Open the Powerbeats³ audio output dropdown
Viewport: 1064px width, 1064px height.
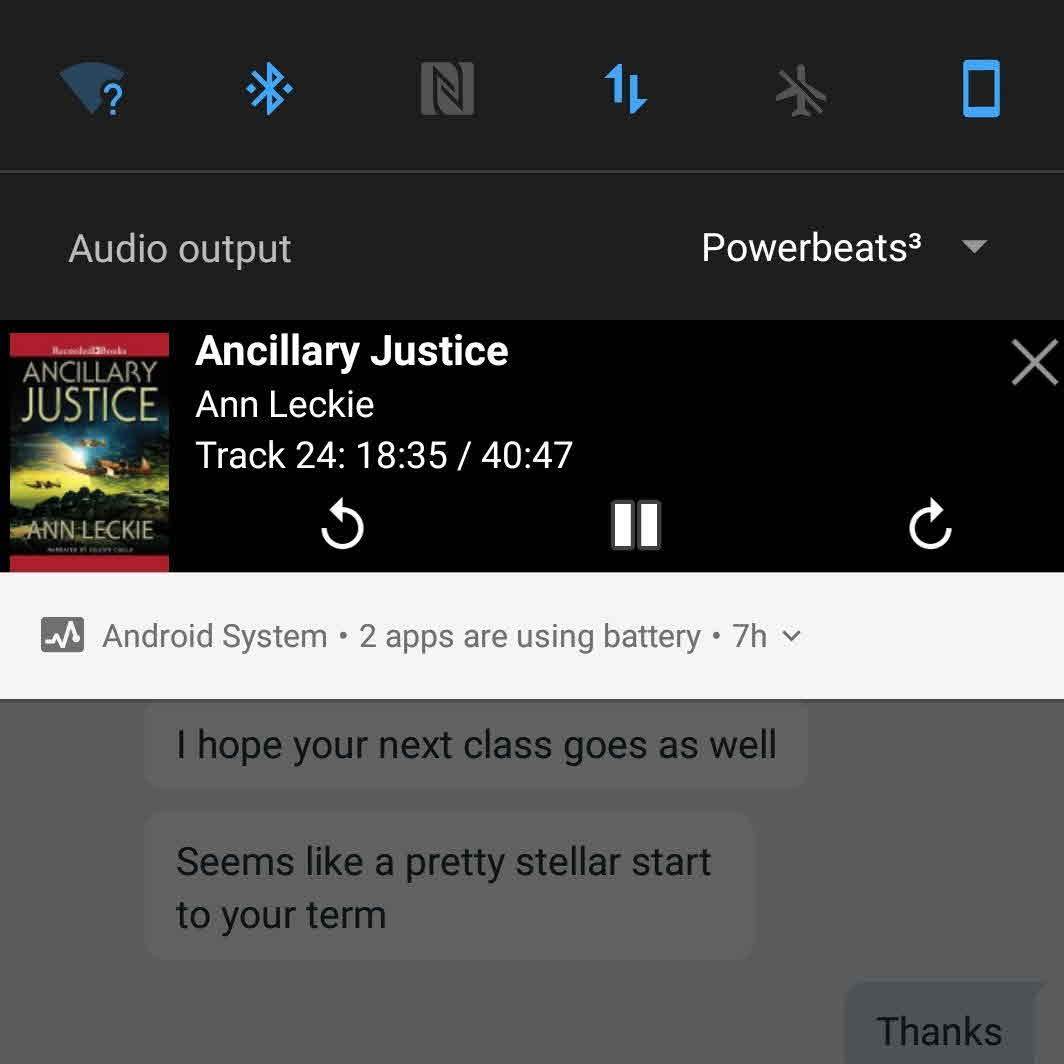[x=844, y=247]
